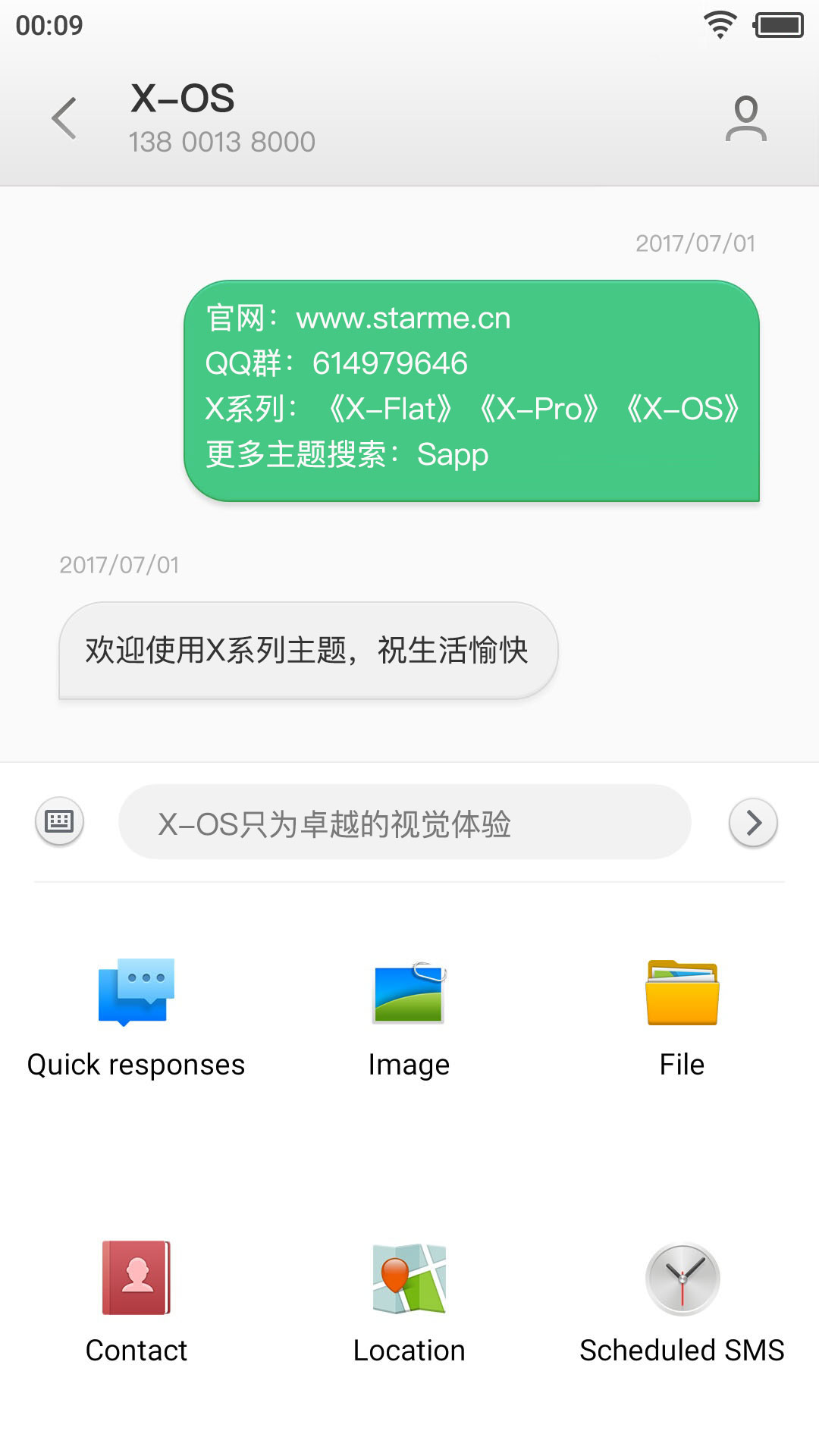The height and width of the screenshot is (1456, 819).
Task: Attach a Contact card
Action: [x=136, y=1301]
